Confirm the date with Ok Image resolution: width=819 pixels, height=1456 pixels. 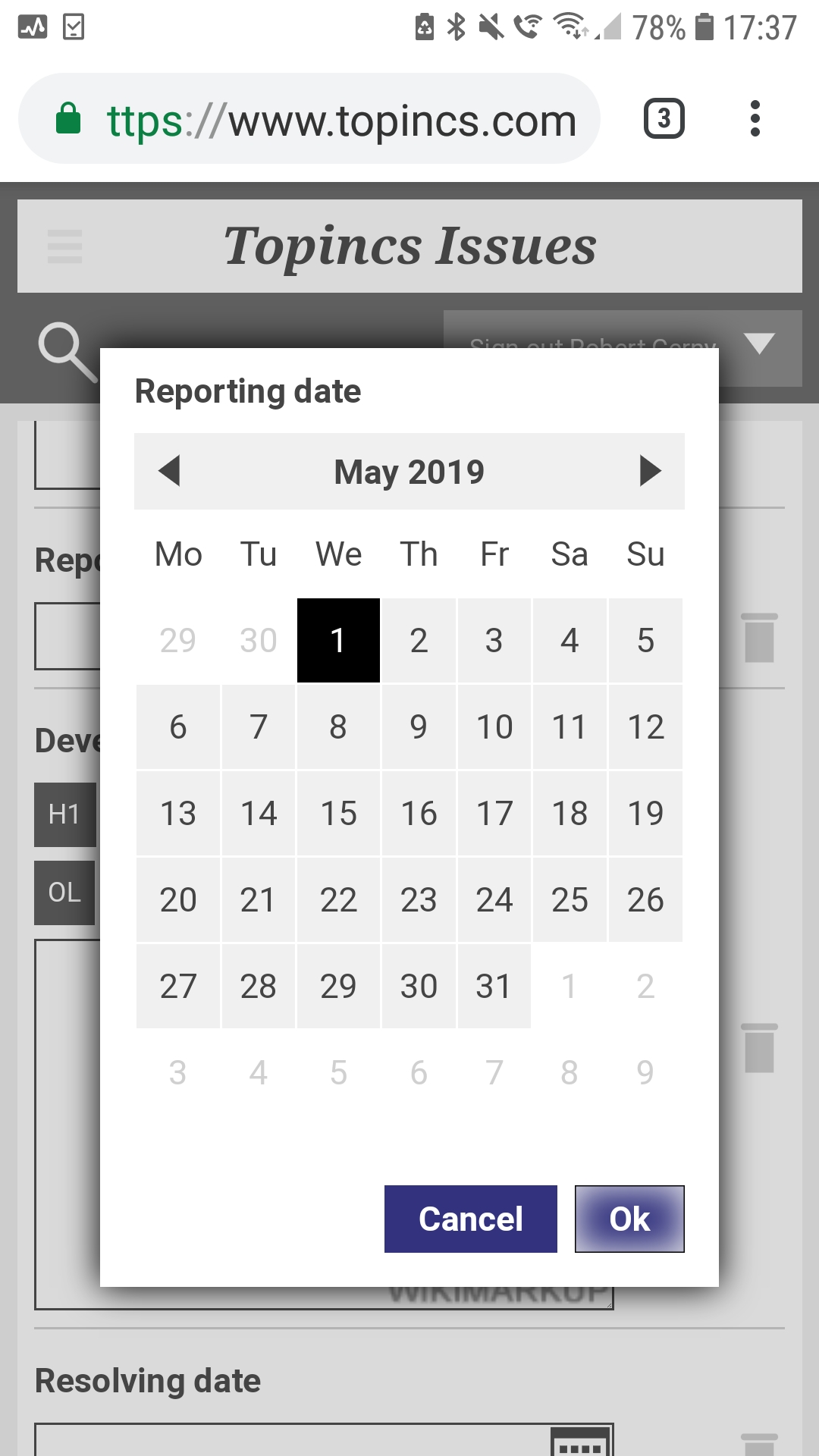tap(629, 1219)
